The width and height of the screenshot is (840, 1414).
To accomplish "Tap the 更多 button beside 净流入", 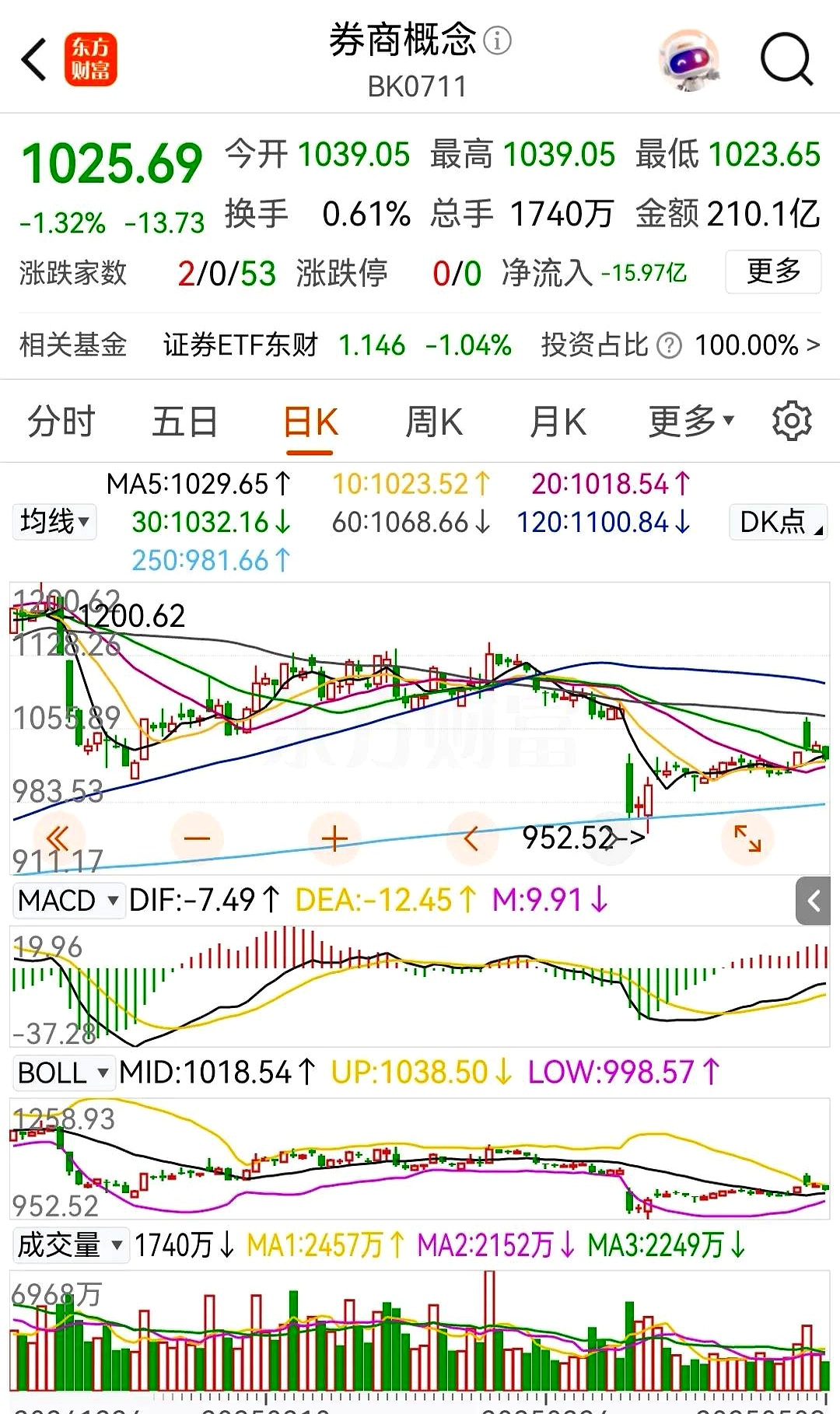I will point(773,271).
